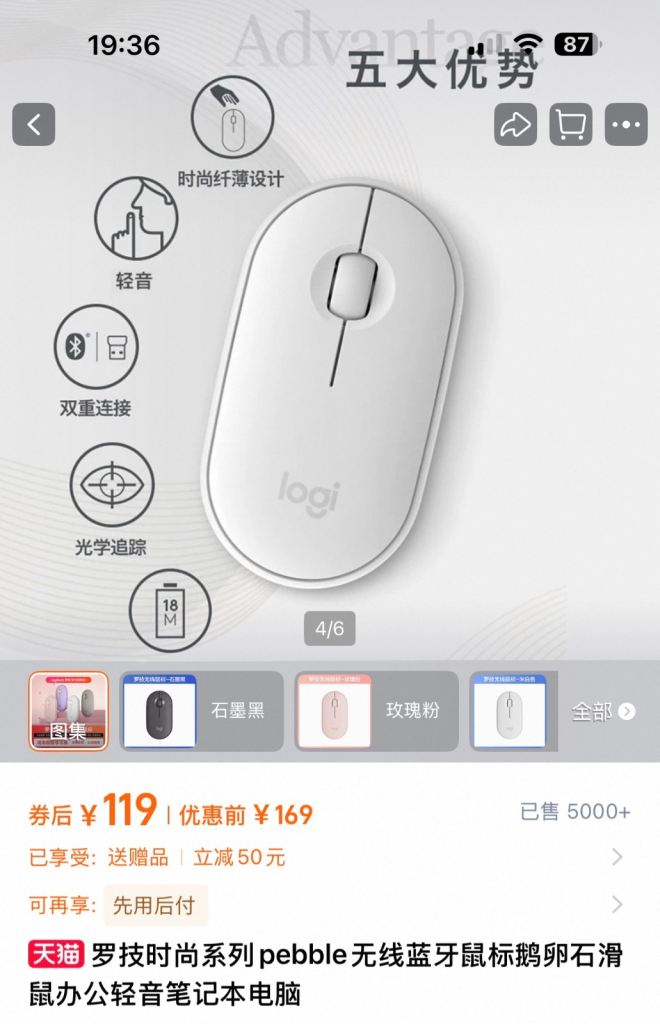Viewport: 660px width, 1024px height.
Task: Open the shopping cart
Action: coord(571,125)
